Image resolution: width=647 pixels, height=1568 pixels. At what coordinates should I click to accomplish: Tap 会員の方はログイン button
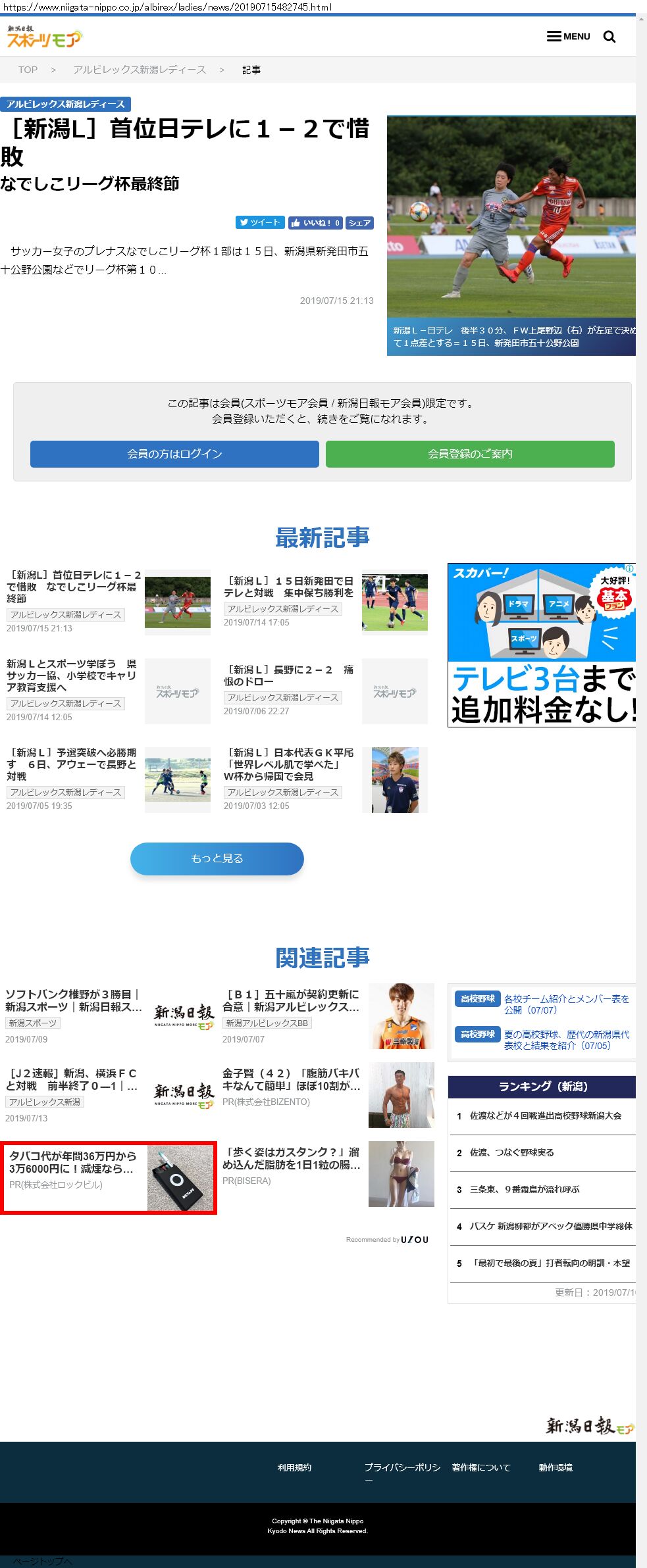coord(174,454)
